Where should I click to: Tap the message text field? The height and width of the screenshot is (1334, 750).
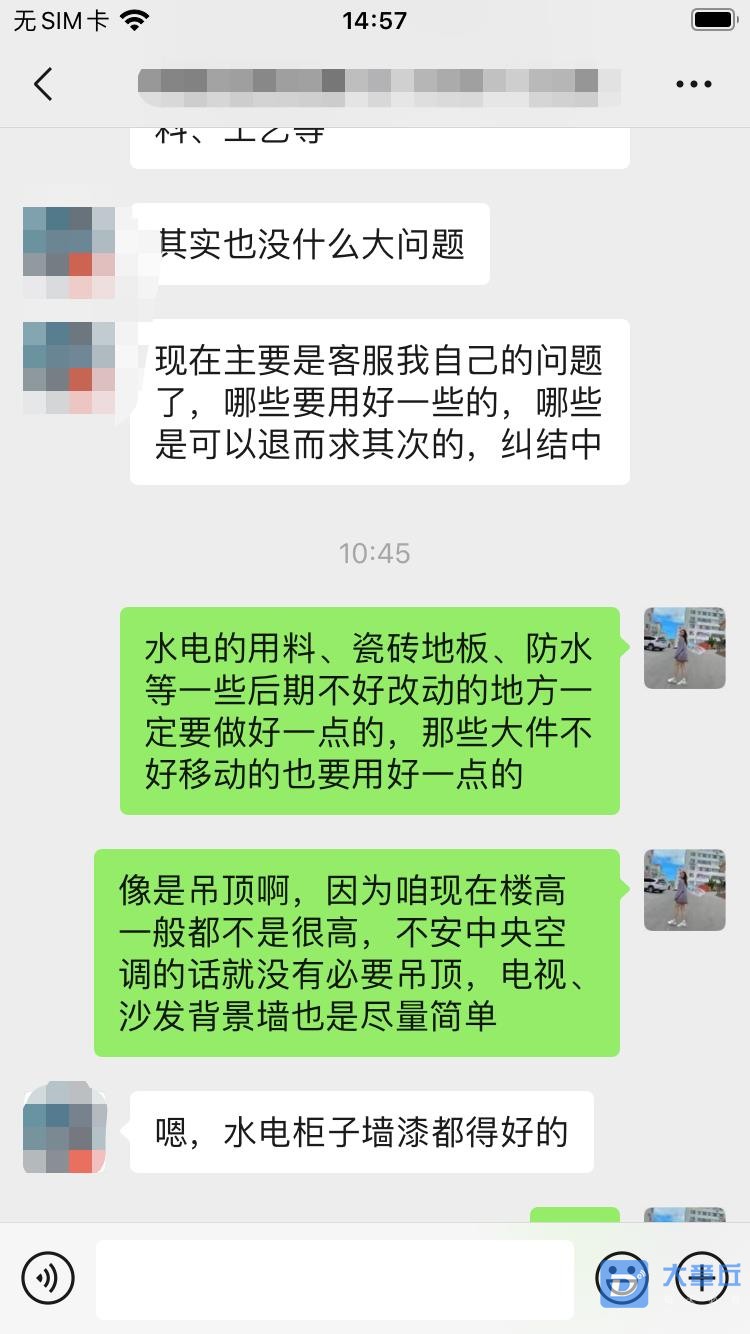click(x=335, y=1278)
